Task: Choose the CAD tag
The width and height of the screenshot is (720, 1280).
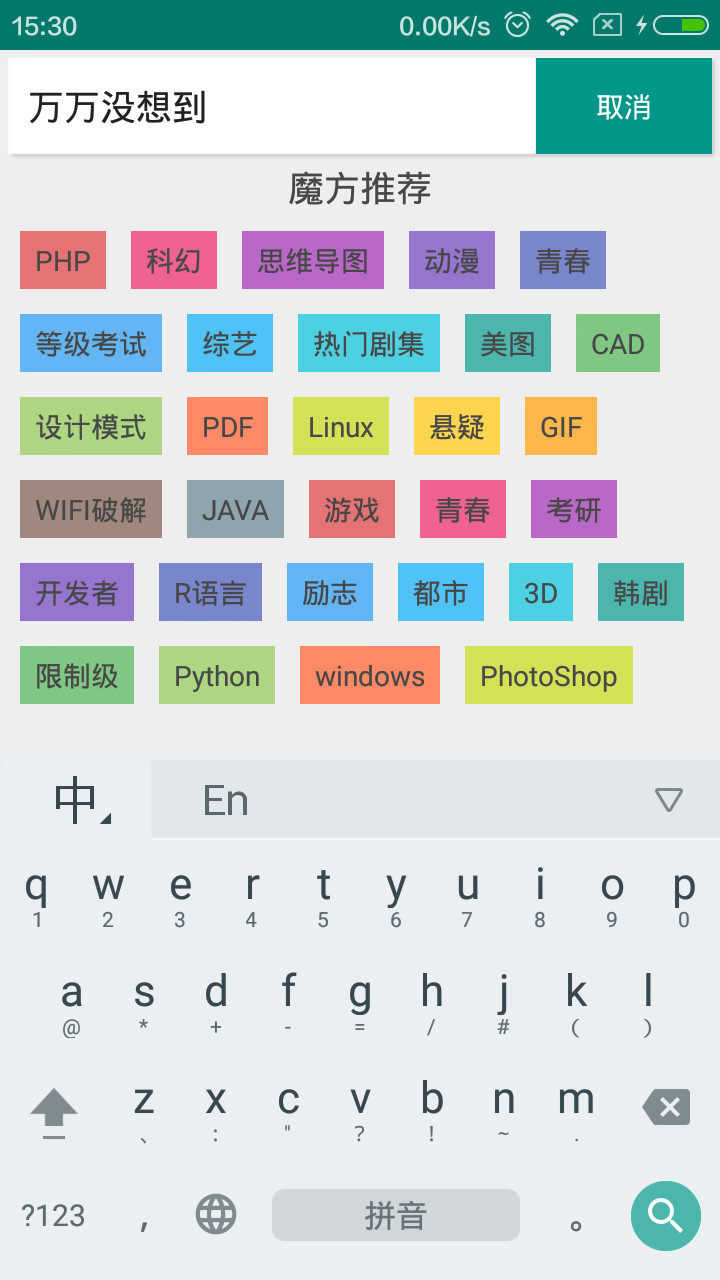Action: (x=618, y=344)
